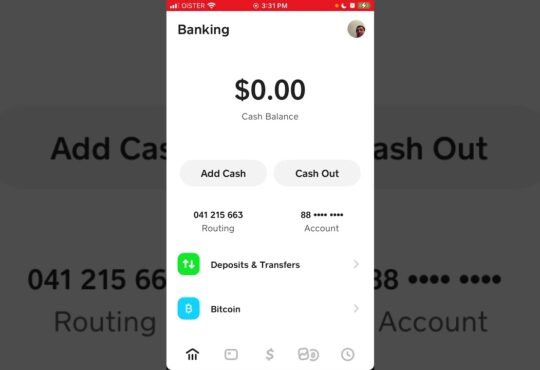The image size is (540, 370).
Task: Open the dollar sign payment tab
Action: coord(270,354)
